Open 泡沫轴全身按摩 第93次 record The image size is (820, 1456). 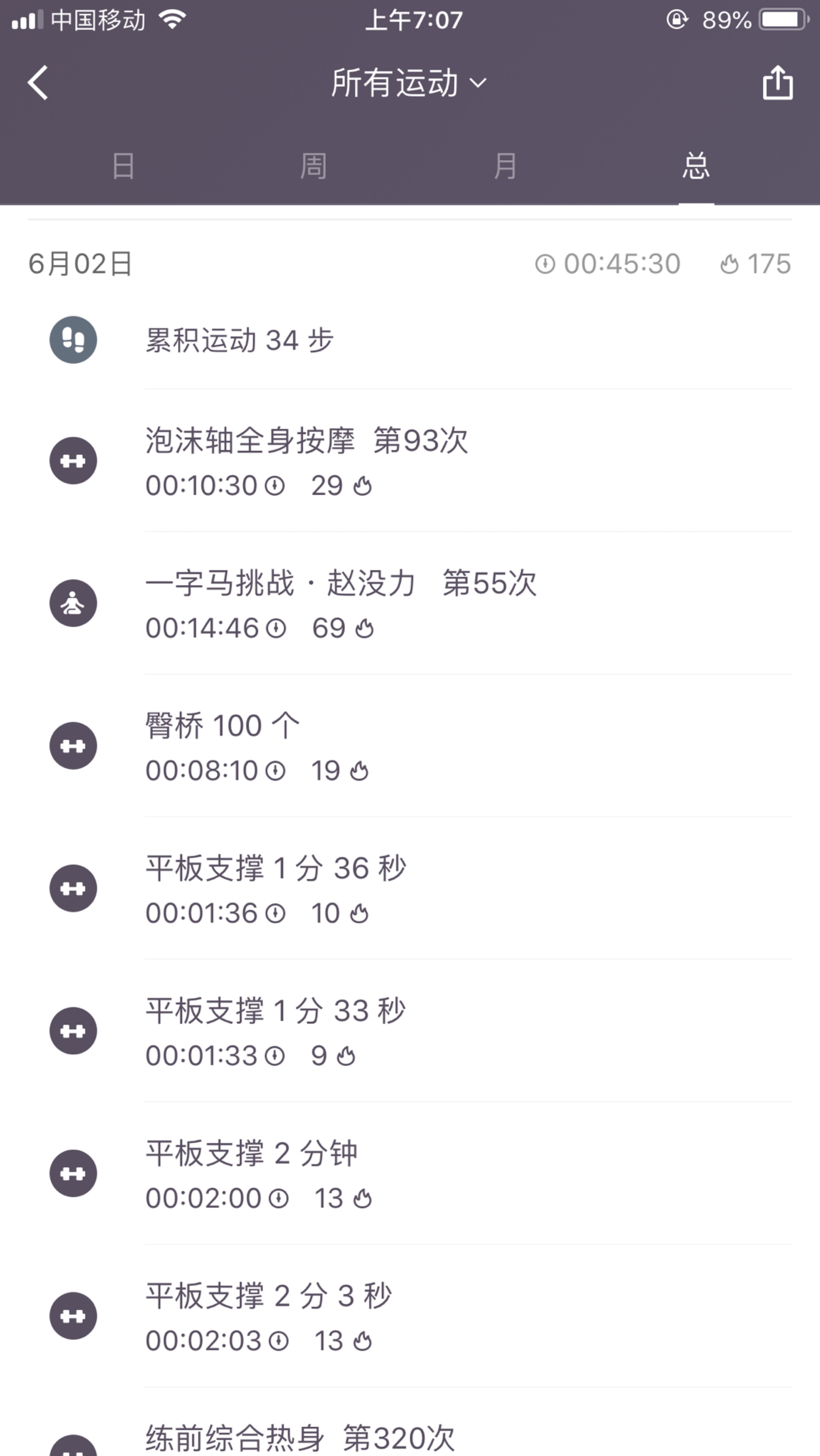(410, 461)
